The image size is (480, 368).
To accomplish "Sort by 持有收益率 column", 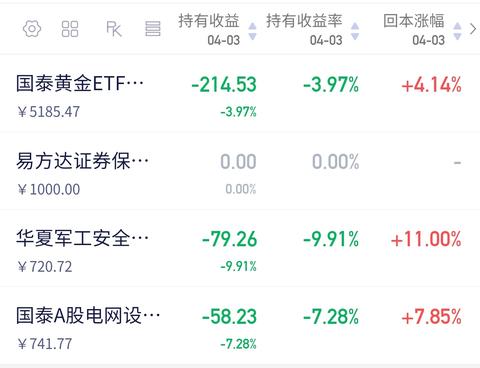I will coord(313,29).
